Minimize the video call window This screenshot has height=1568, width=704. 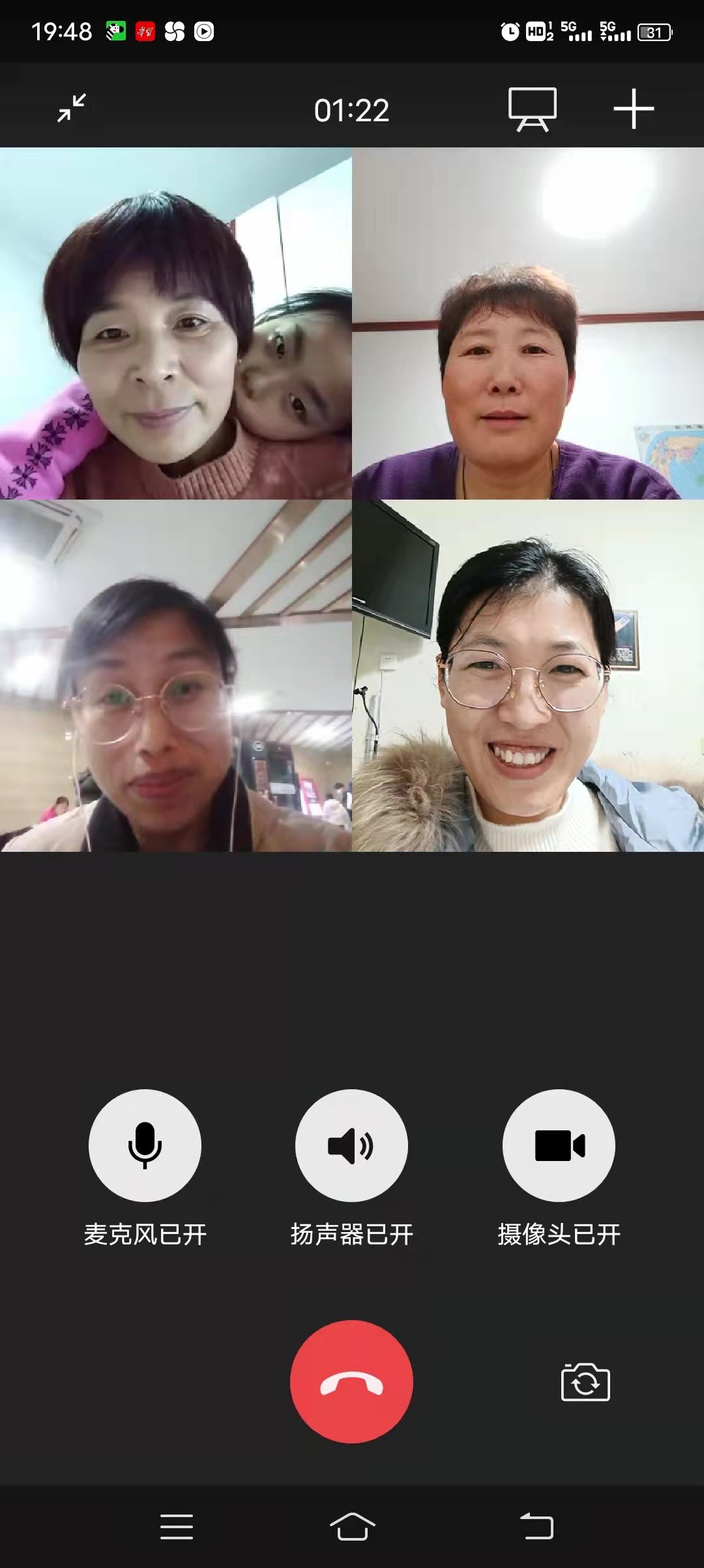pyautogui.click(x=72, y=108)
